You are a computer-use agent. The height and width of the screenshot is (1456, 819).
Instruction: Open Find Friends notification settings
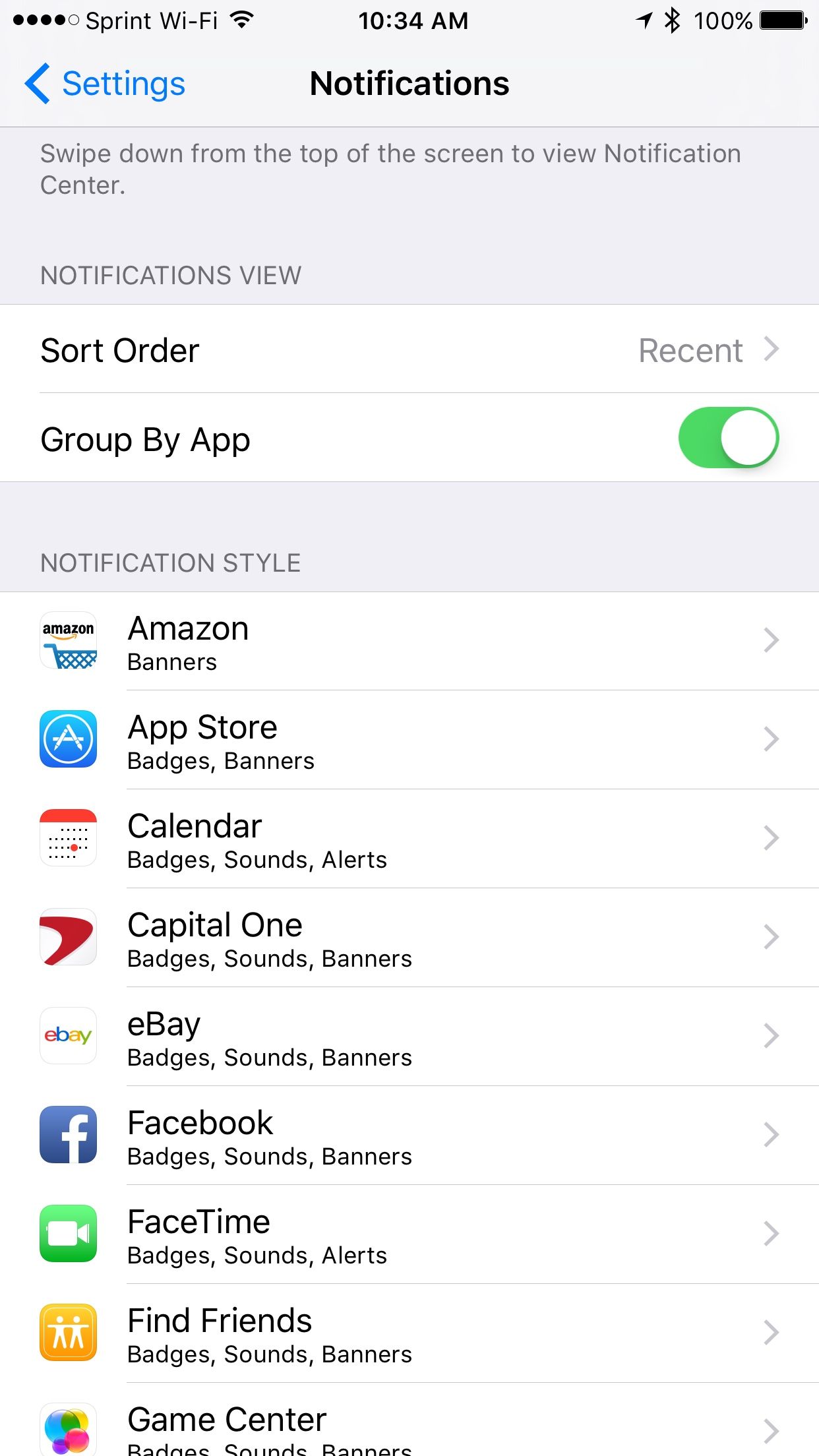pyautogui.click(x=409, y=1333)
